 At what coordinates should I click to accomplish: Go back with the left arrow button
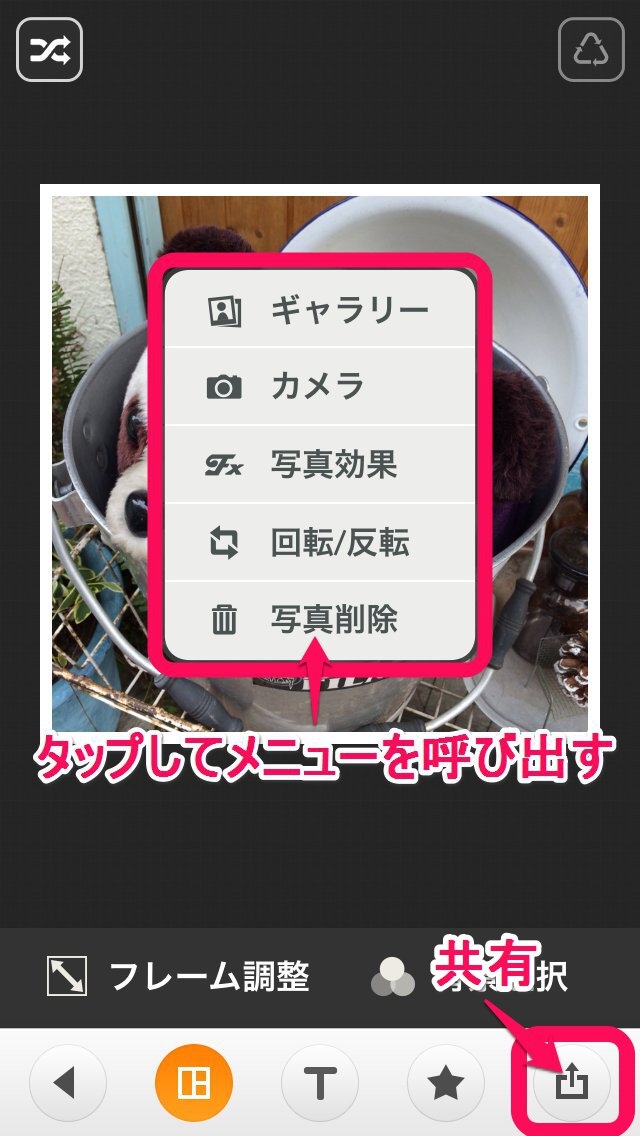click(68, 1083)
